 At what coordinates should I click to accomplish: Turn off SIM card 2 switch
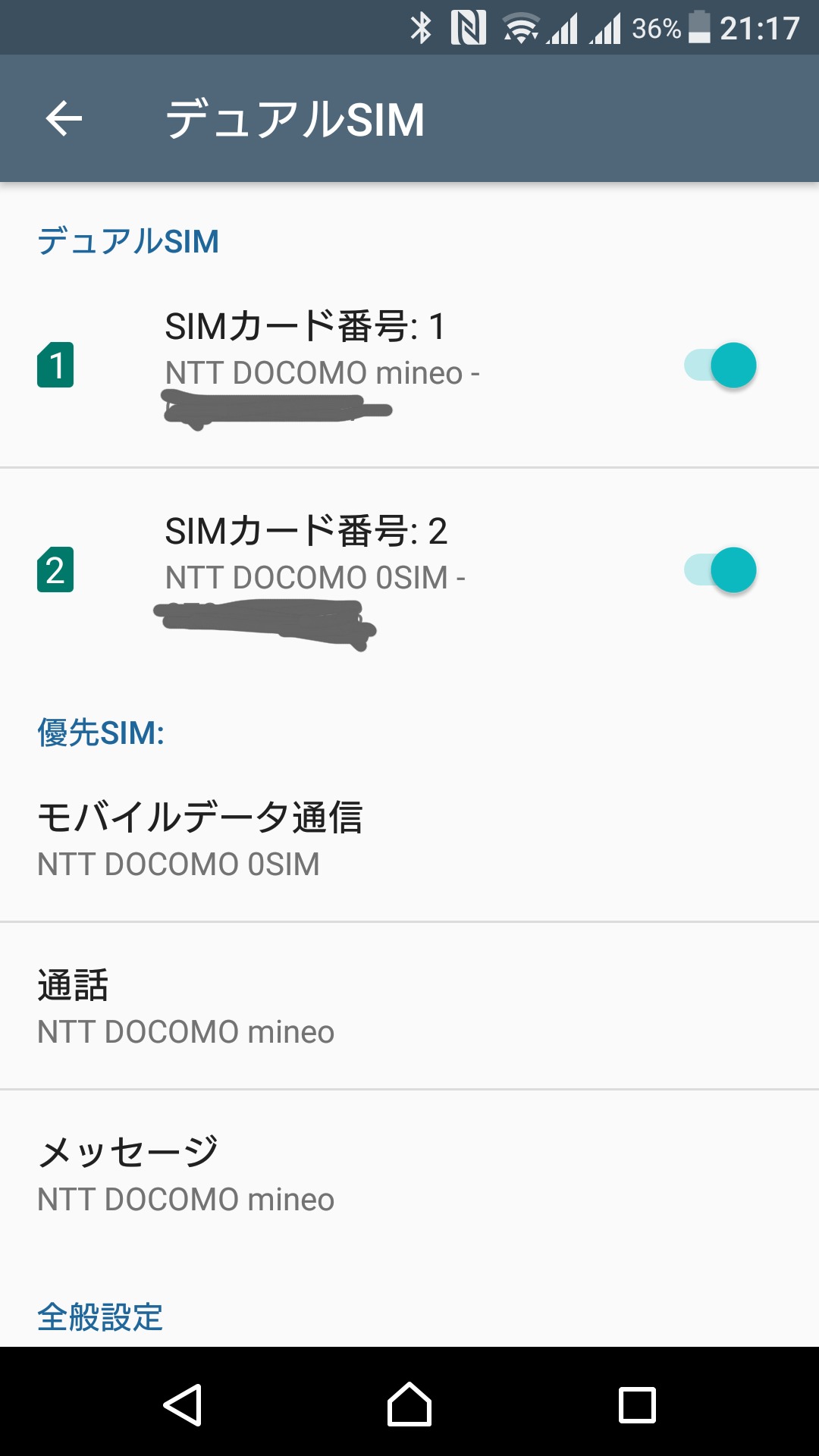pyautogui.click(x=721, y=570)
